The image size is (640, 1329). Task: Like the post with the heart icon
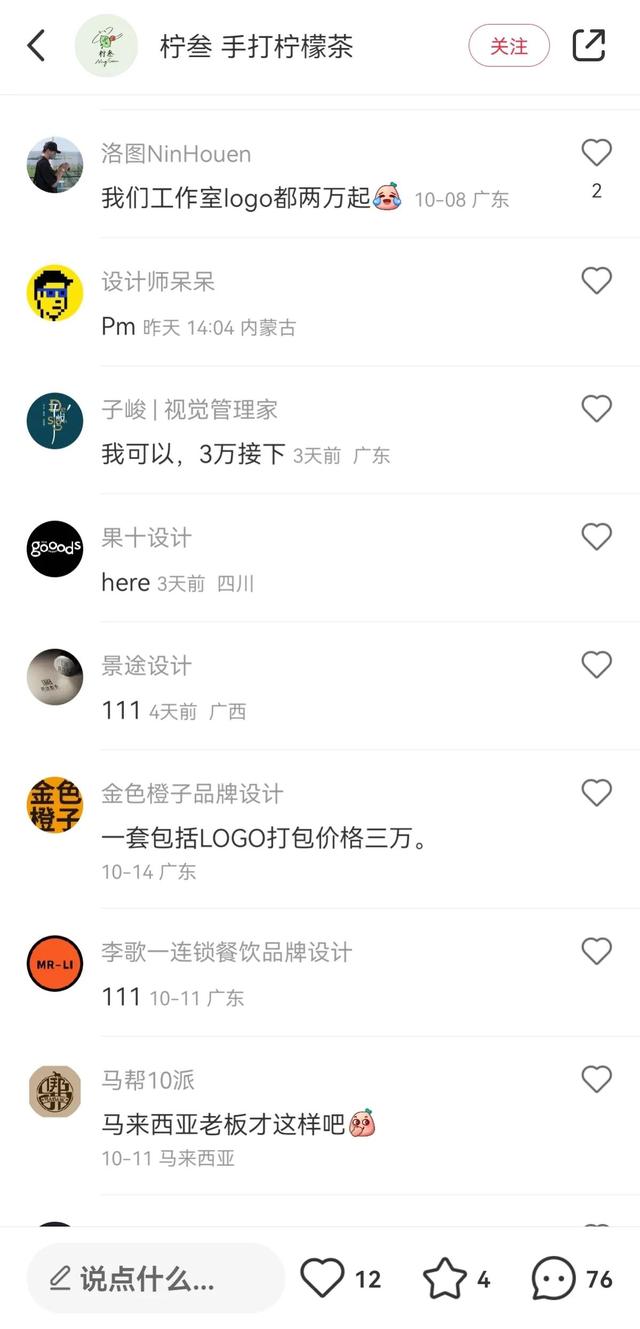pos(323,1278)
